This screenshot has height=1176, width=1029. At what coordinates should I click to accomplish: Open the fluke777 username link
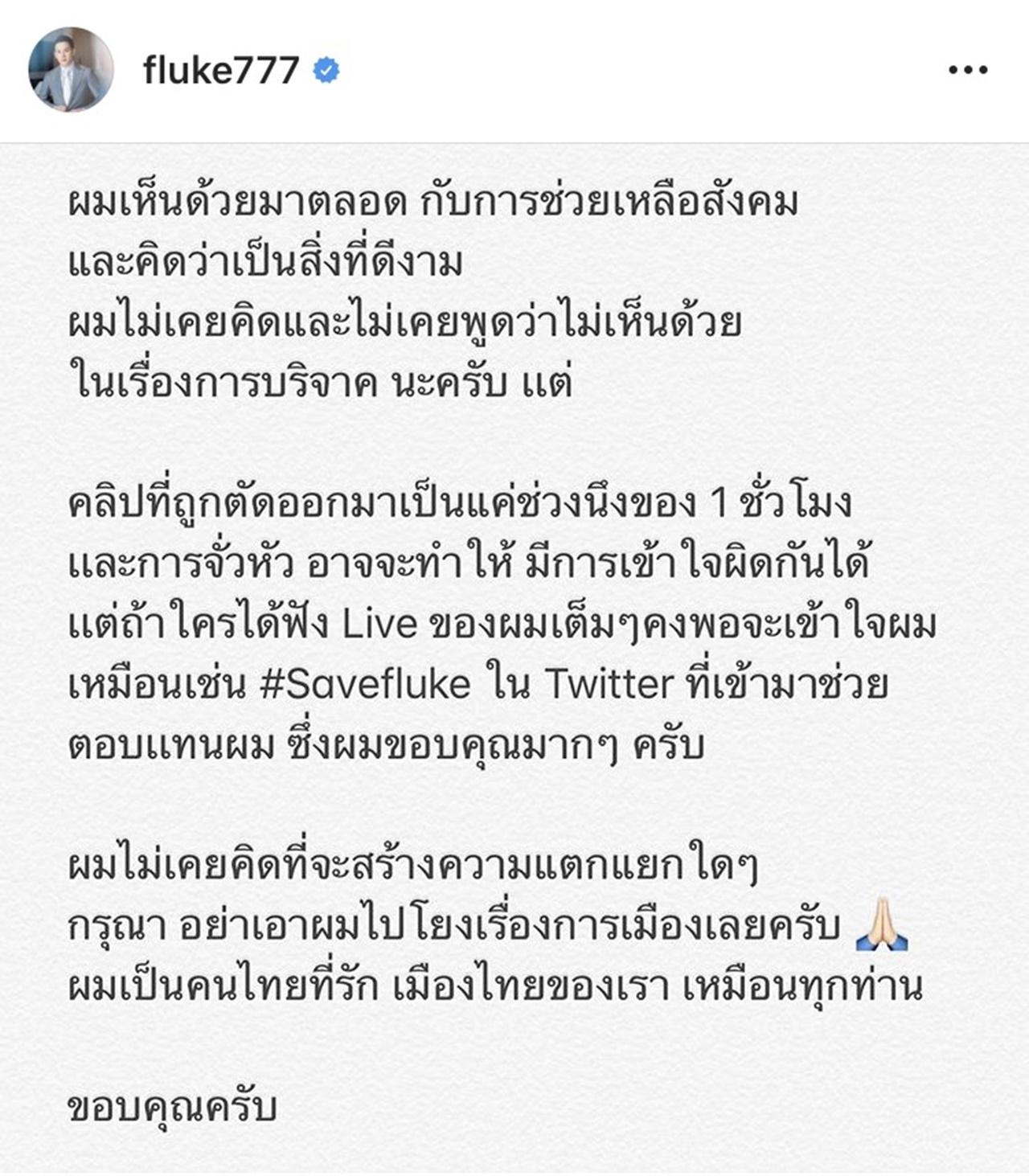tap(221, 71)
